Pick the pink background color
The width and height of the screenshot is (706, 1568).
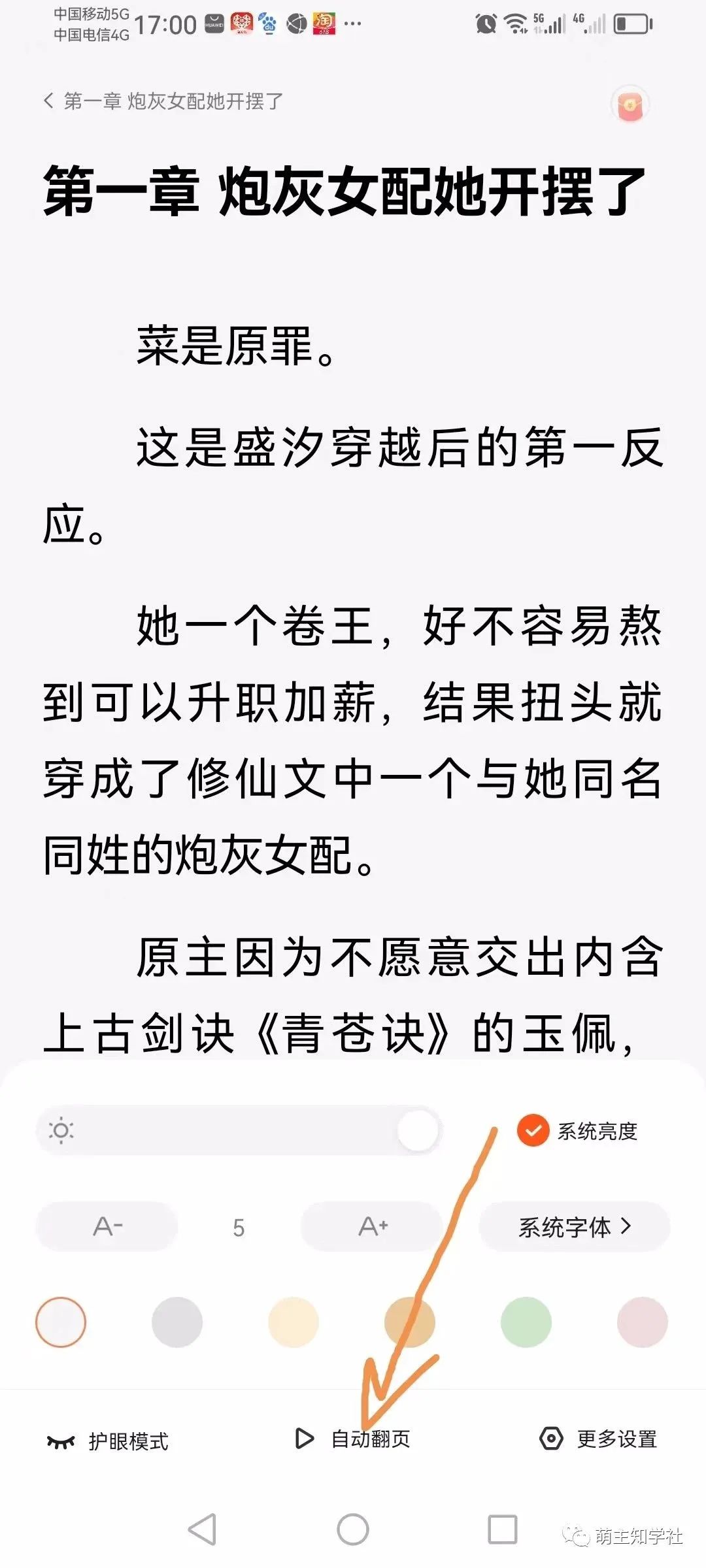[643, 1322]
